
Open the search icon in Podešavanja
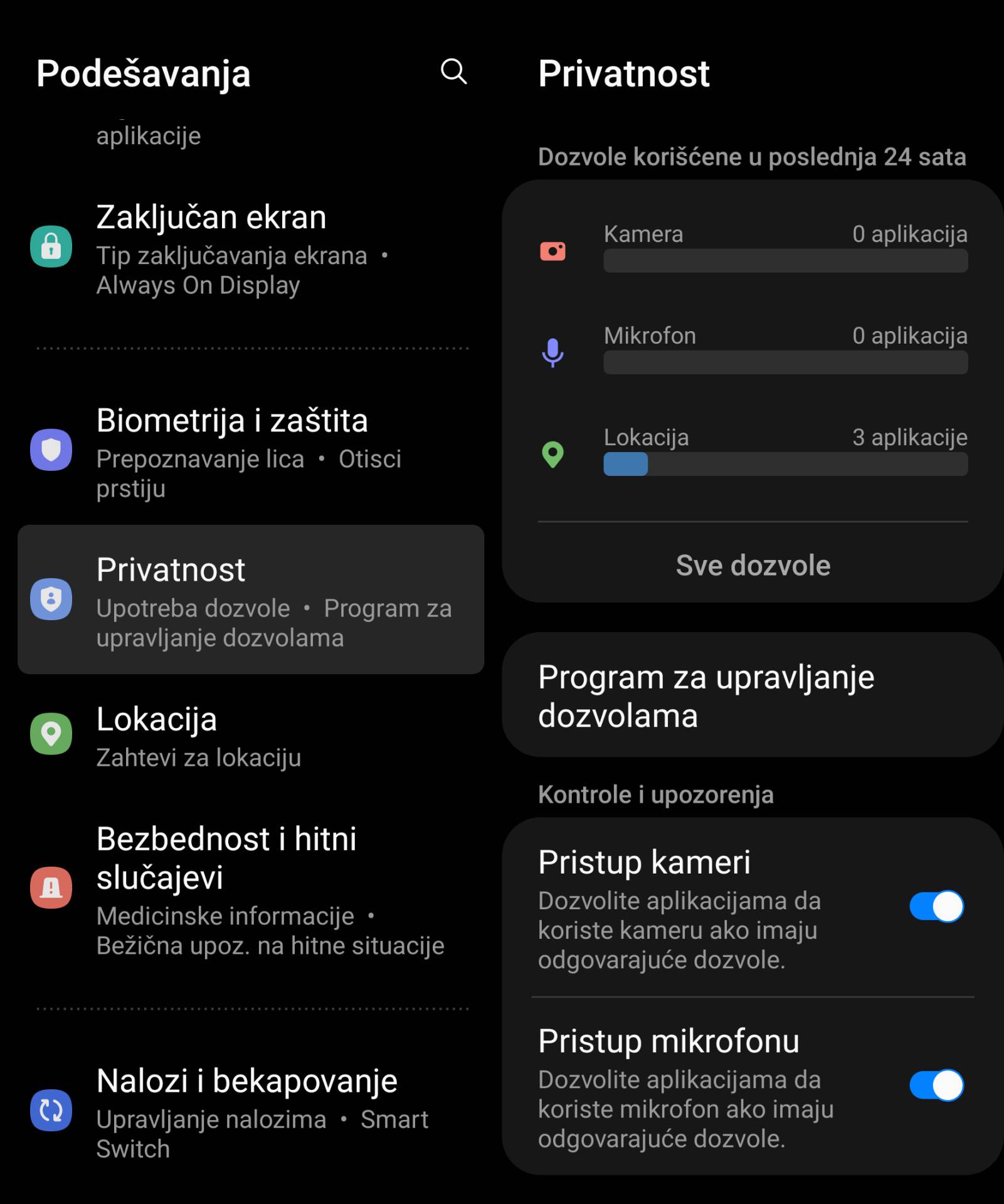(453, 72)
